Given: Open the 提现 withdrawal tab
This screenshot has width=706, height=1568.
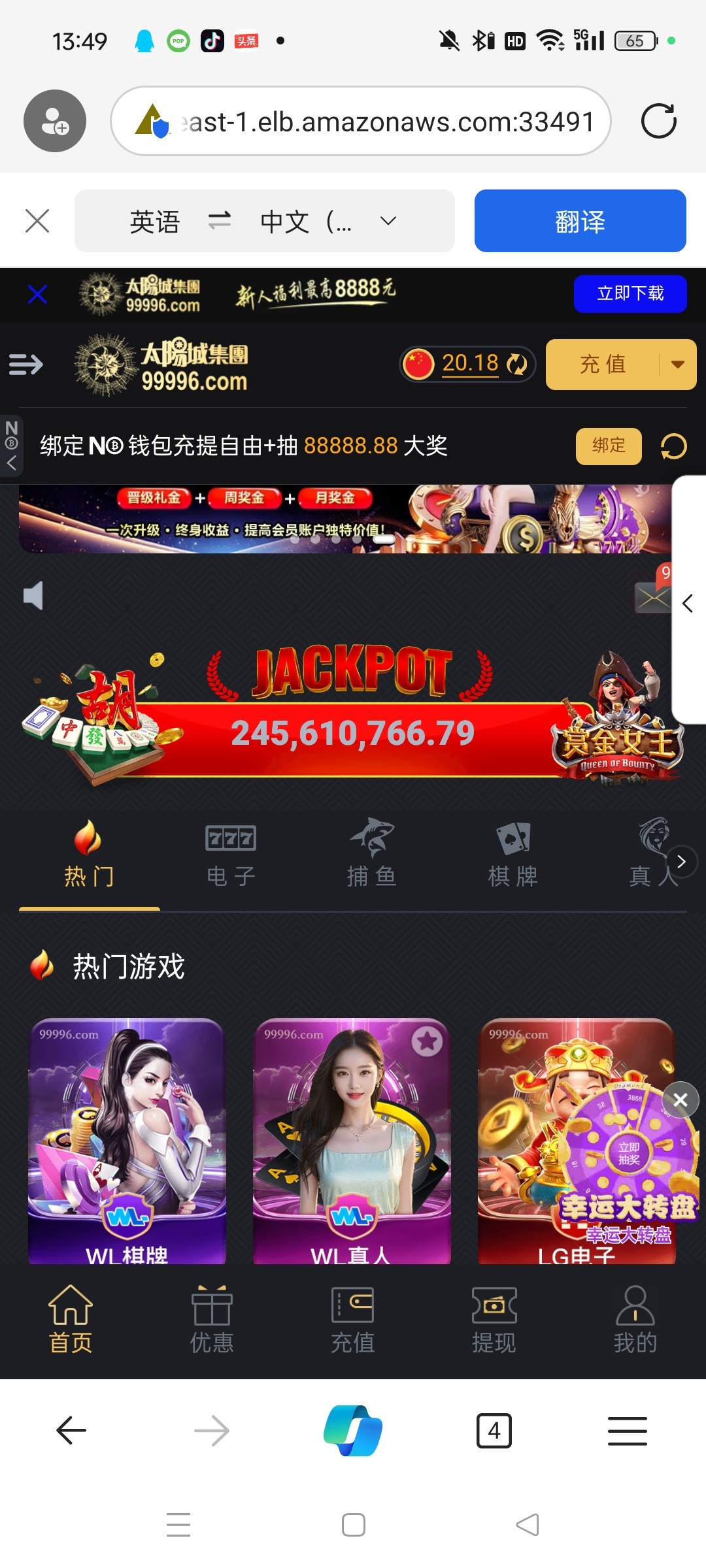Looking at the screenshot, I should (494, 1319).
